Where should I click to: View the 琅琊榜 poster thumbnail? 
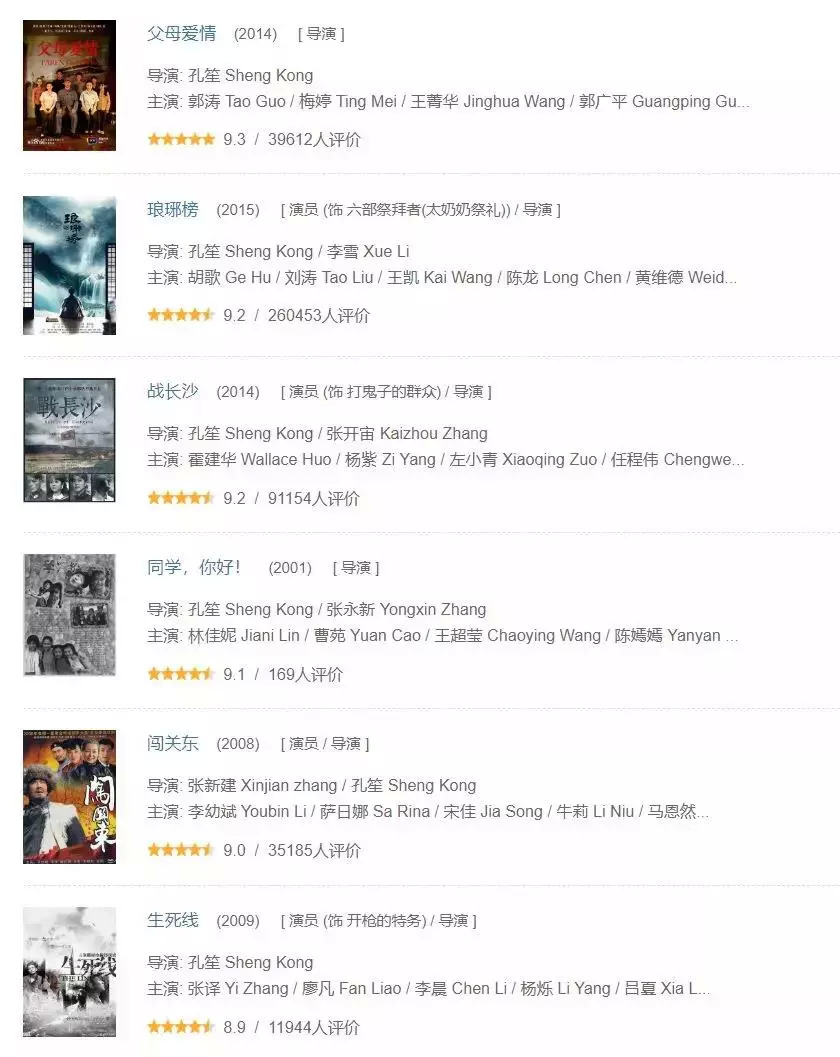(69, 265)
